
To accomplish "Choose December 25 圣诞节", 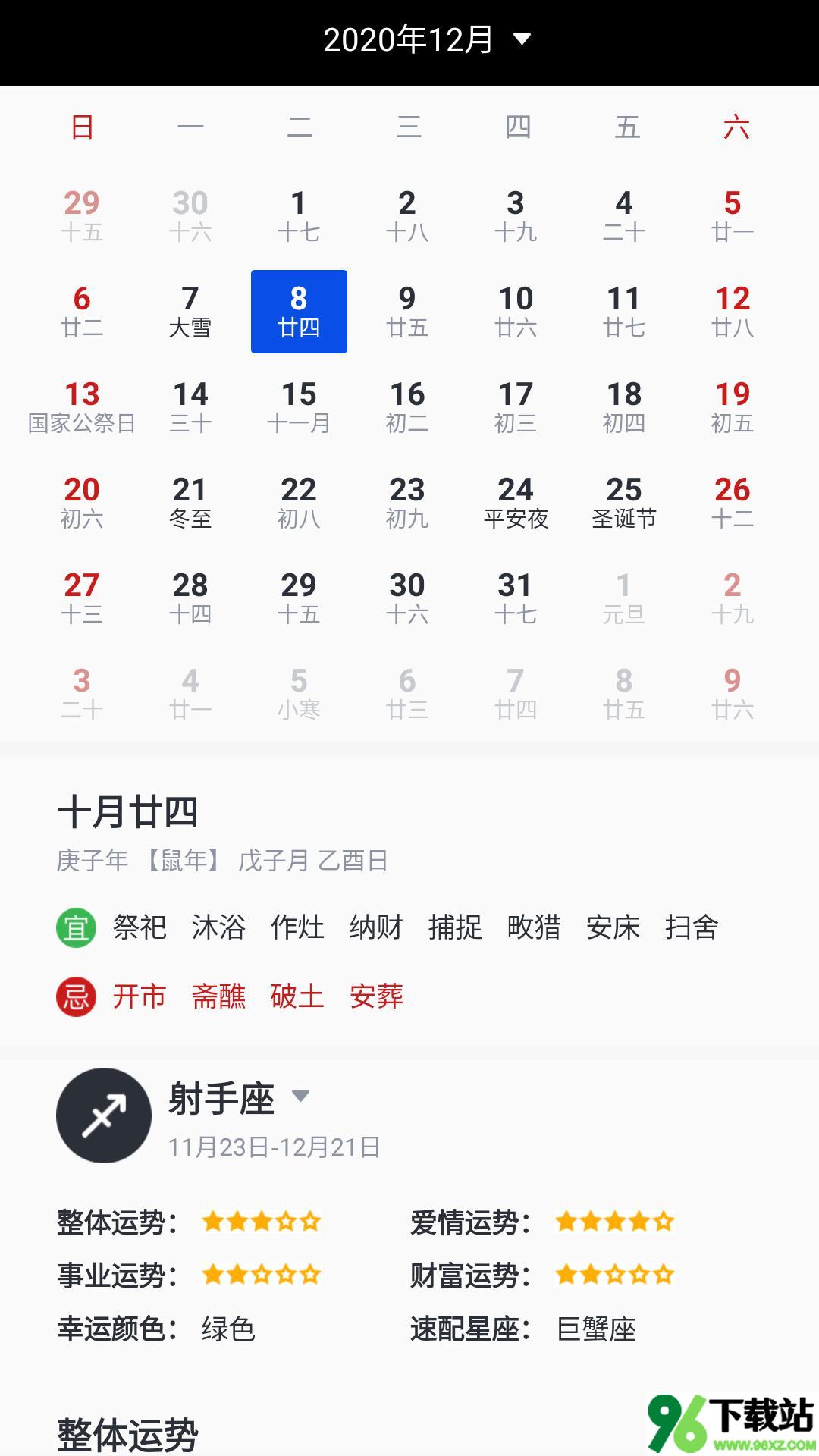I will tap(624, 503).
